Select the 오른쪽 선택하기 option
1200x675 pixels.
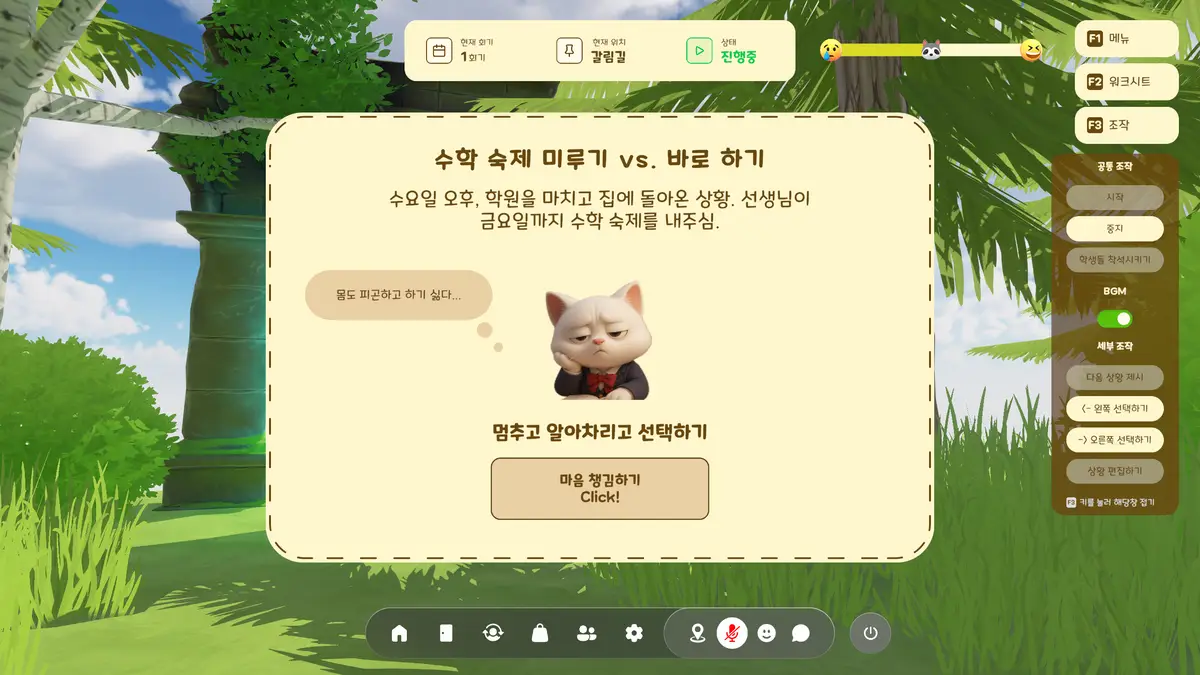point(1114,440)
